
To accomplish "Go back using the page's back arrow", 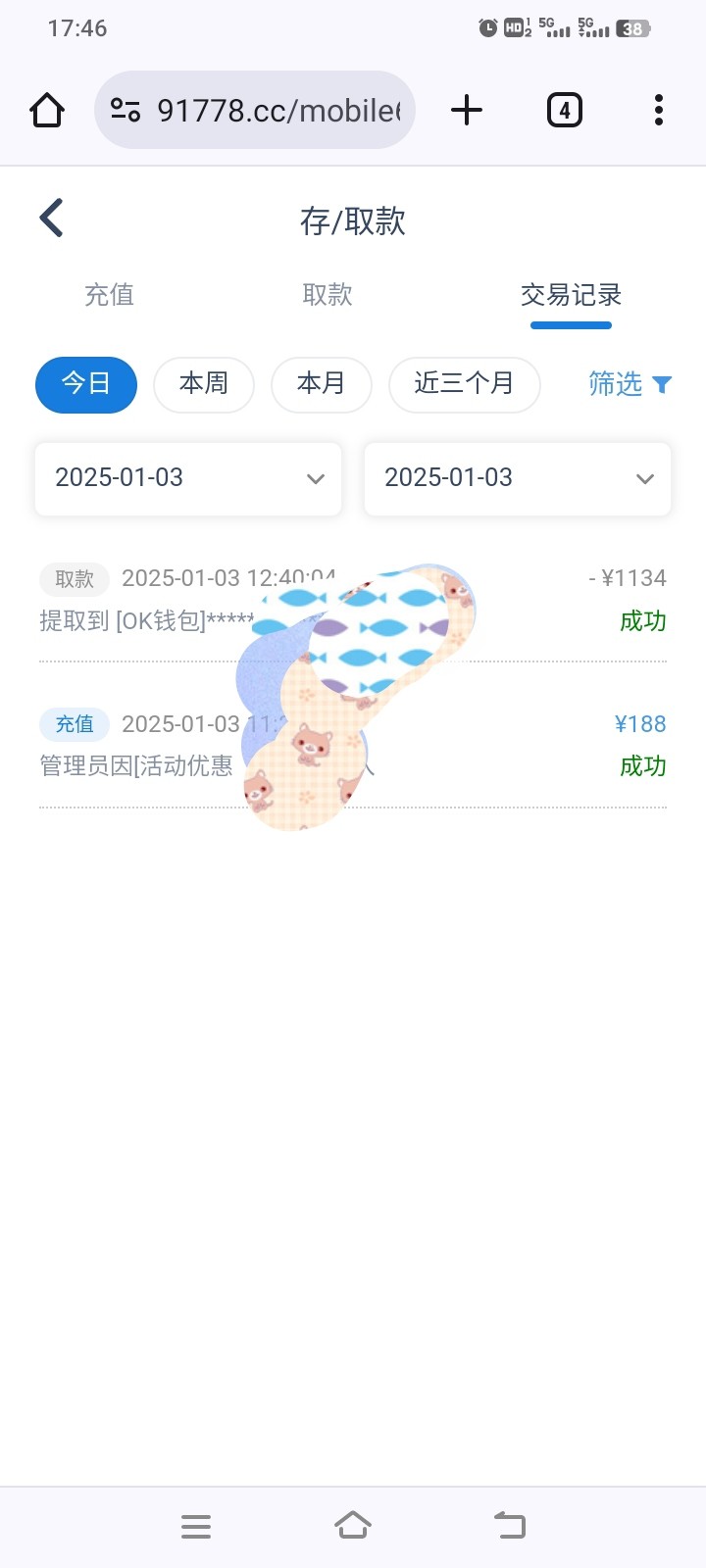I will 52,218.
